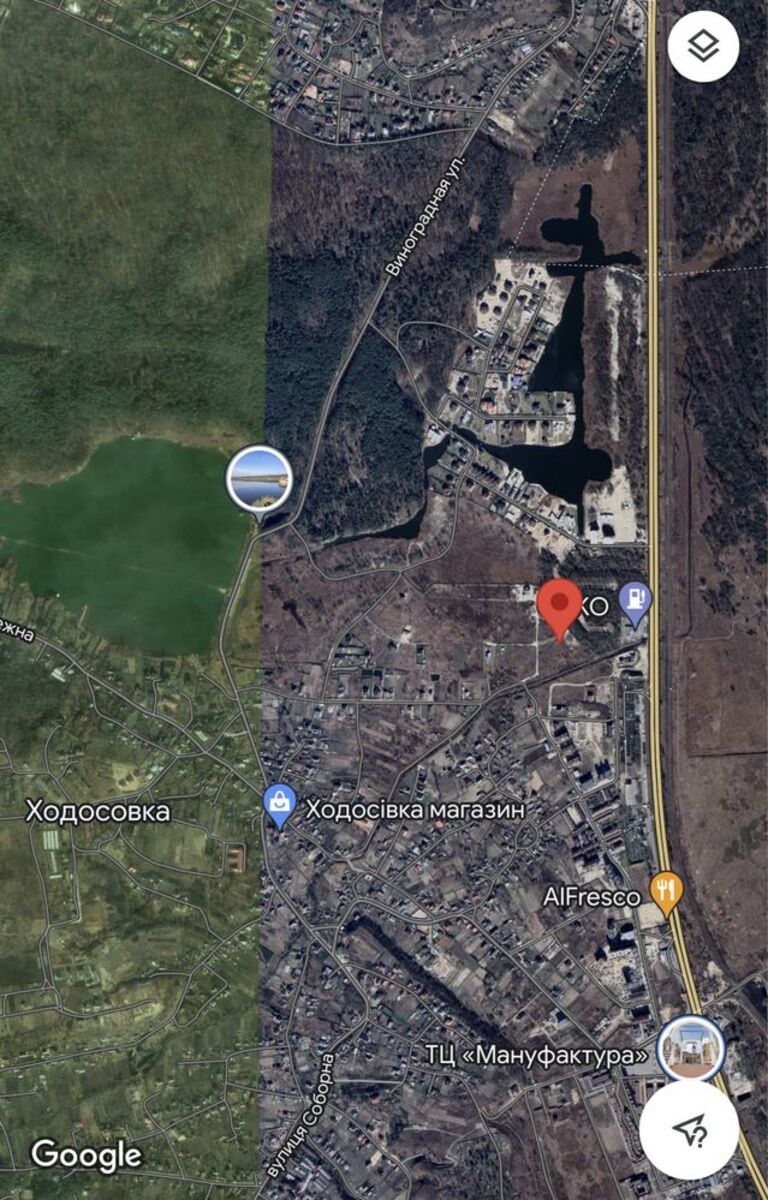The width and height of the screenshot is (768, 1200).
Task: Open the ТЦ «Мануфактура» photo marker
Action: [691, 1048]
